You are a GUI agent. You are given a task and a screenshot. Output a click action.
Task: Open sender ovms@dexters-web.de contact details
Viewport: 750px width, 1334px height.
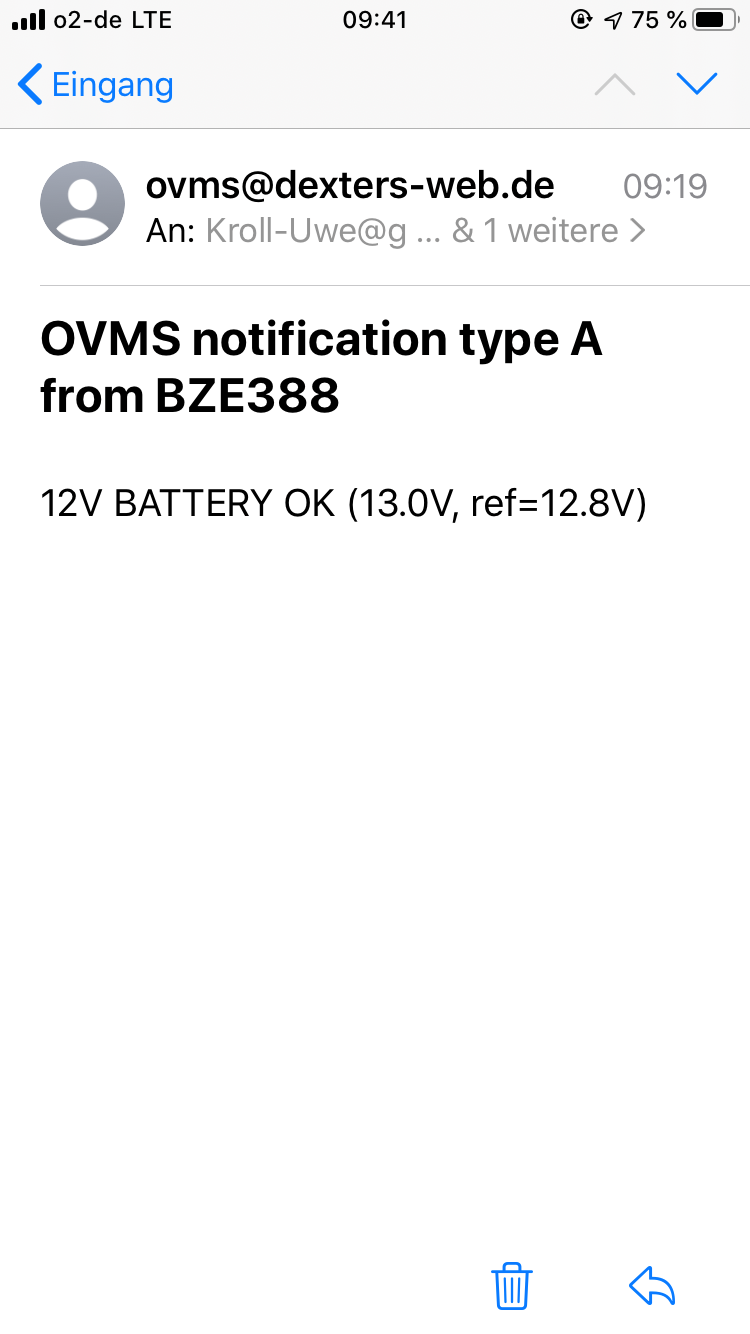coord(350,185)
